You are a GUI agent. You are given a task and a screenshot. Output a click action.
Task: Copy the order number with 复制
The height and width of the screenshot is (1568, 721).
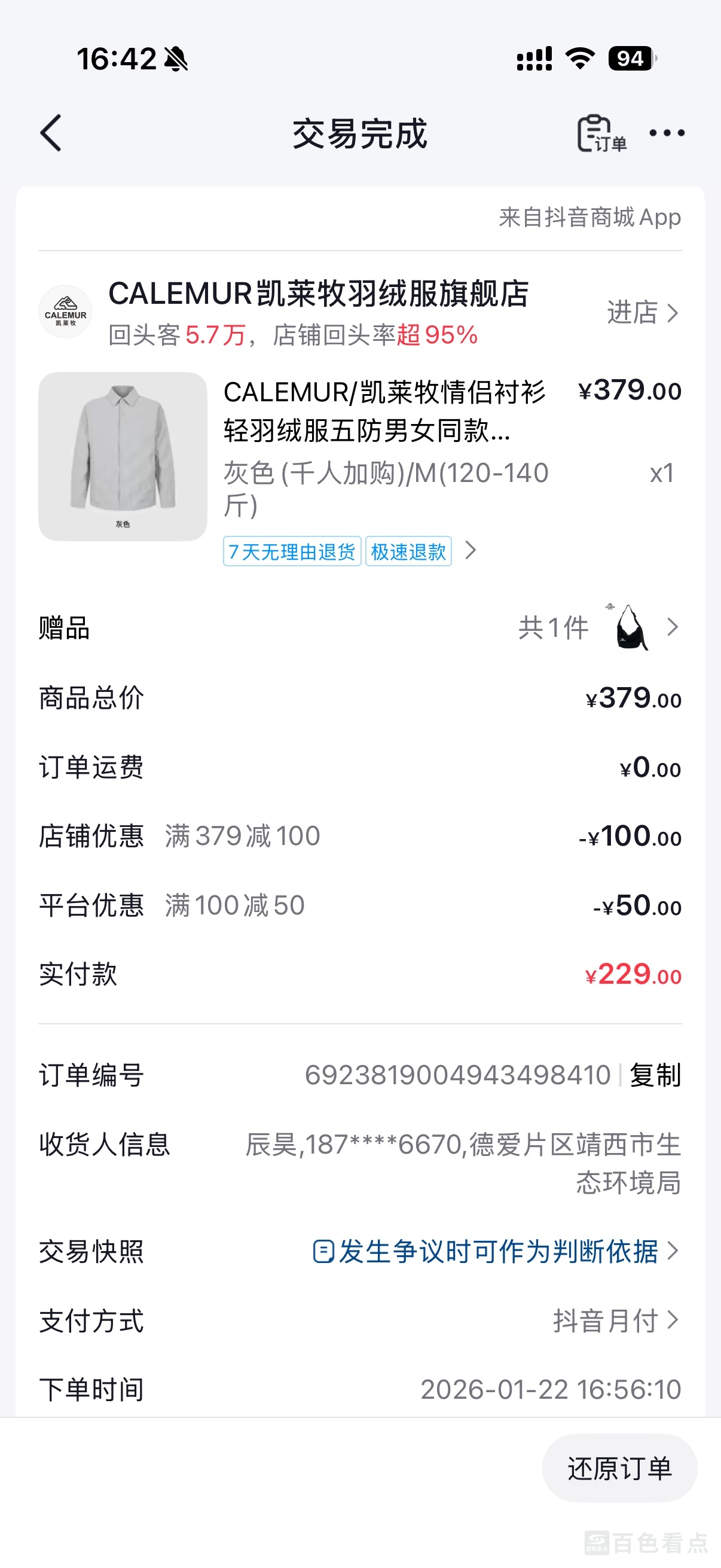(x=655, y=1075)
